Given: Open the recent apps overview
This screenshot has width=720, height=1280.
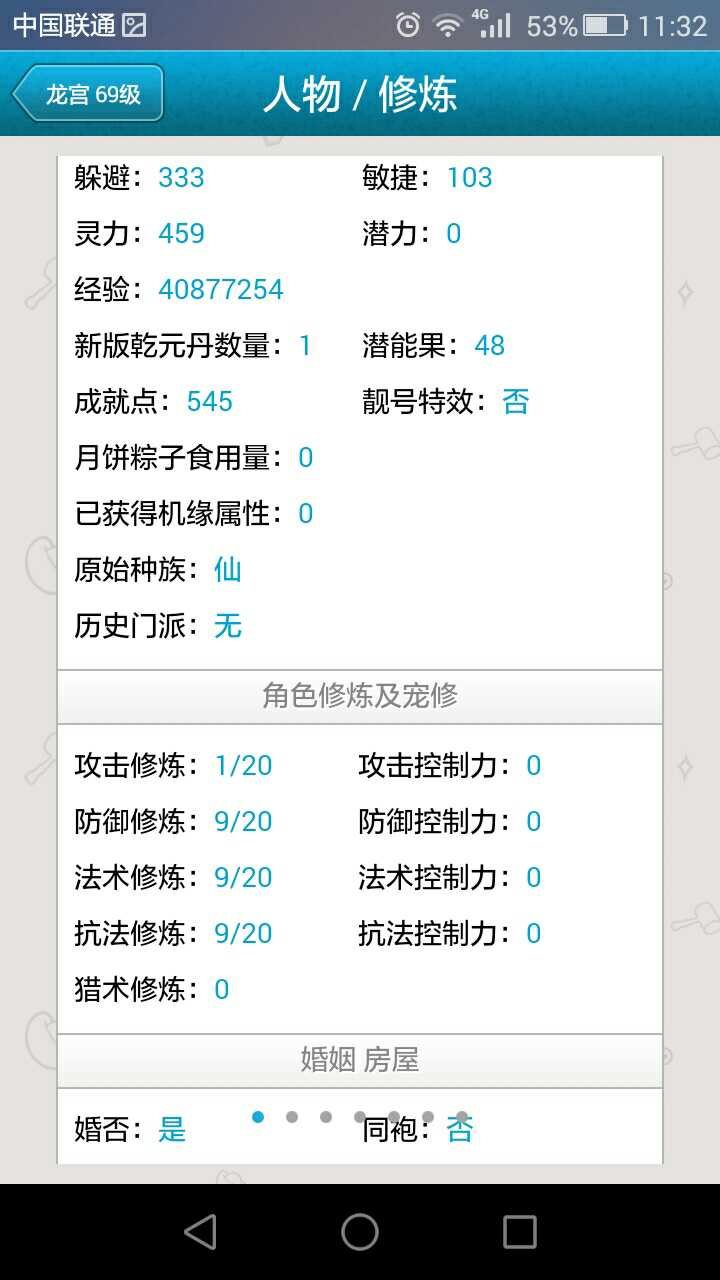Looking at the screenshot, I should coord(519,1232).
